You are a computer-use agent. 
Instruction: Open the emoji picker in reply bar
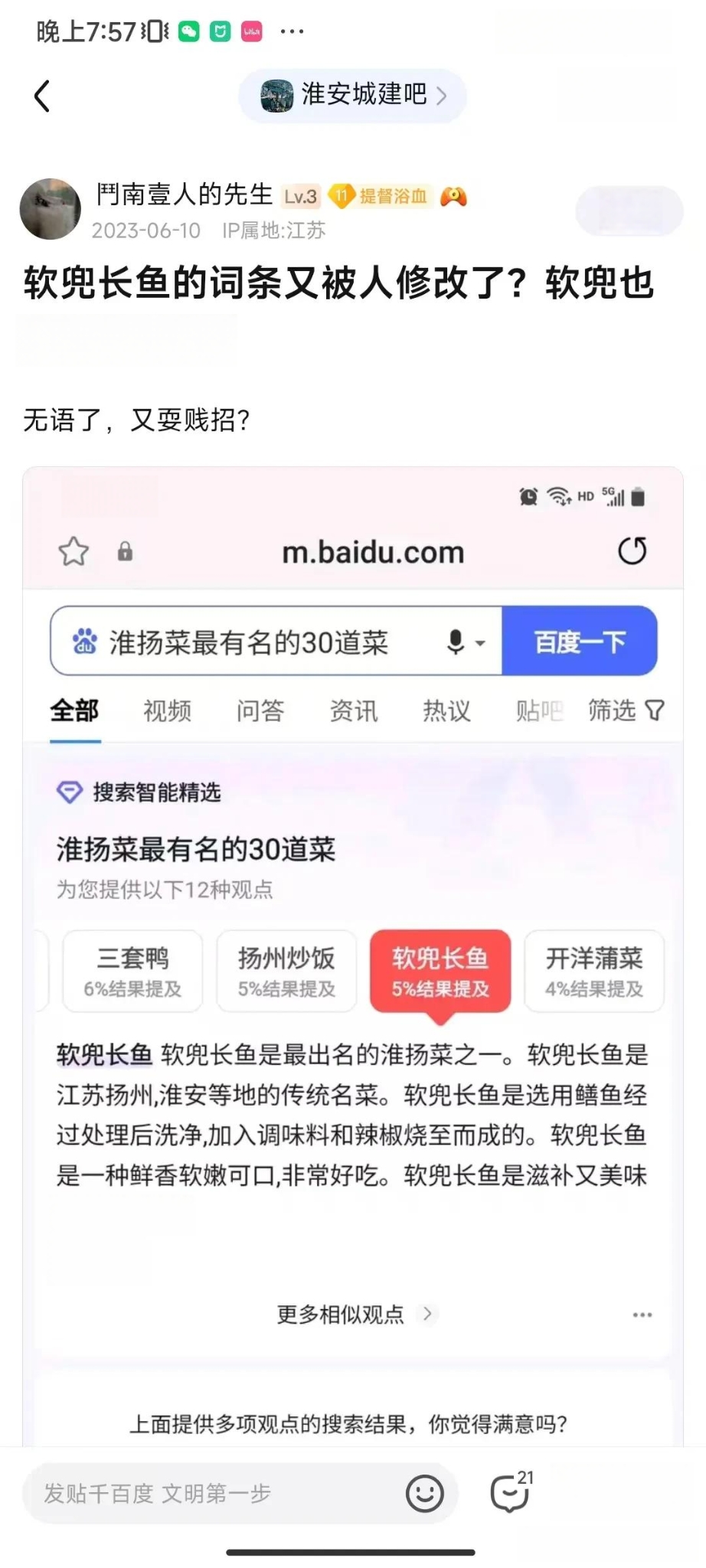tap(424, 1493)
